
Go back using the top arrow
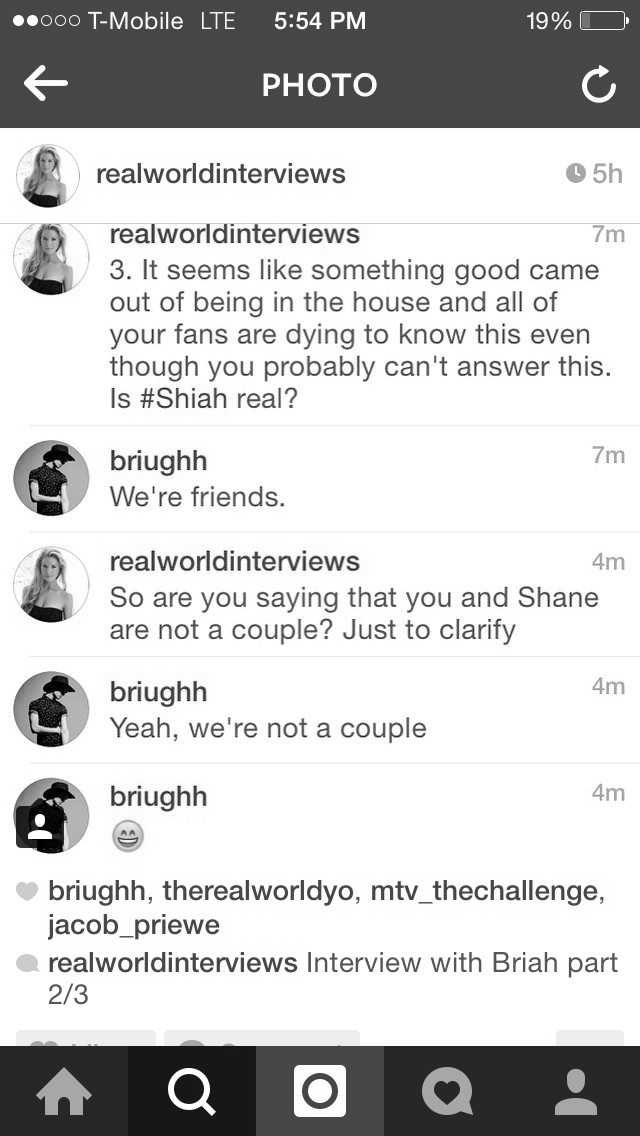[46, 85]
